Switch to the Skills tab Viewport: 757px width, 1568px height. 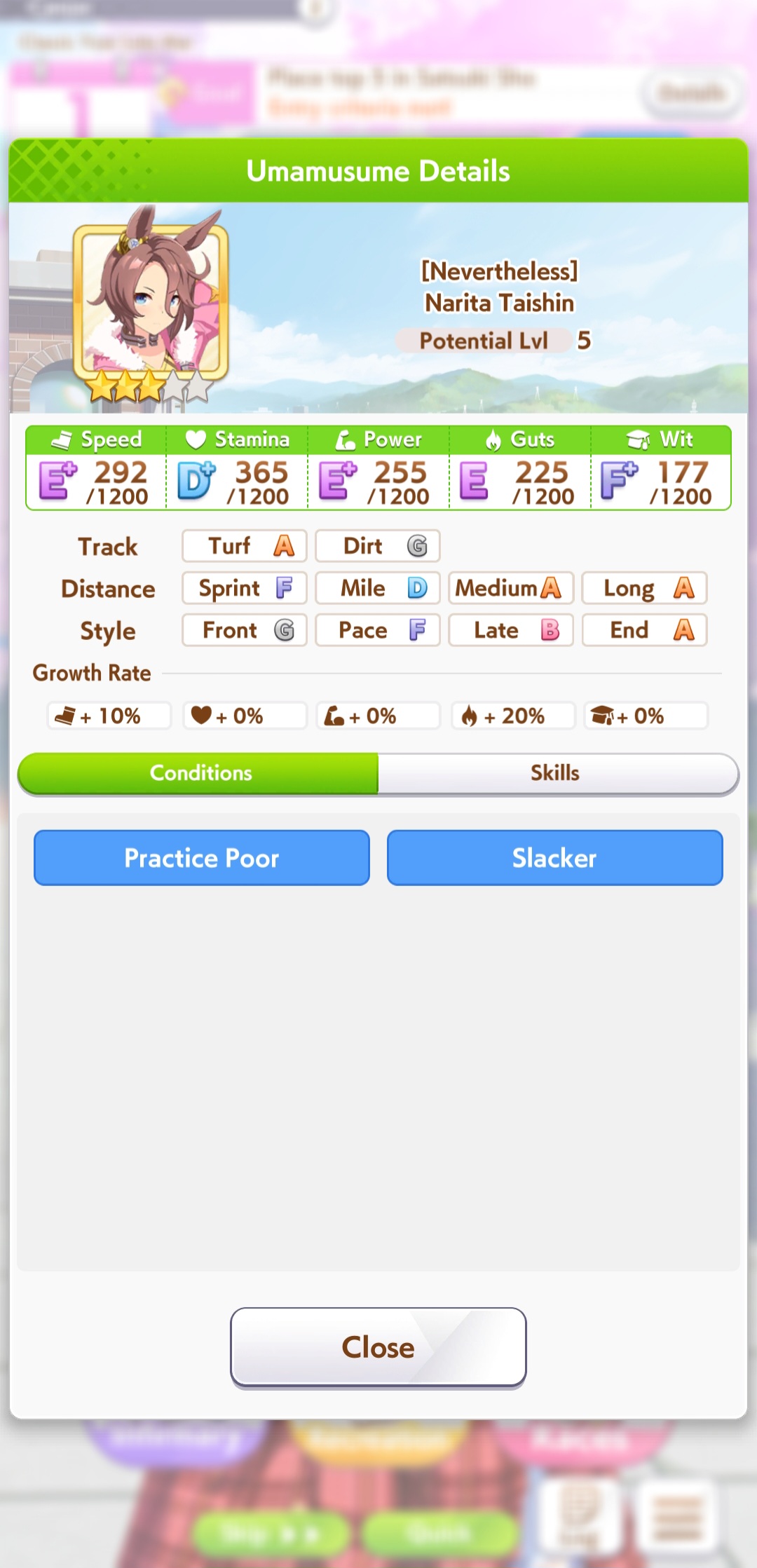(x=555, y=773)
